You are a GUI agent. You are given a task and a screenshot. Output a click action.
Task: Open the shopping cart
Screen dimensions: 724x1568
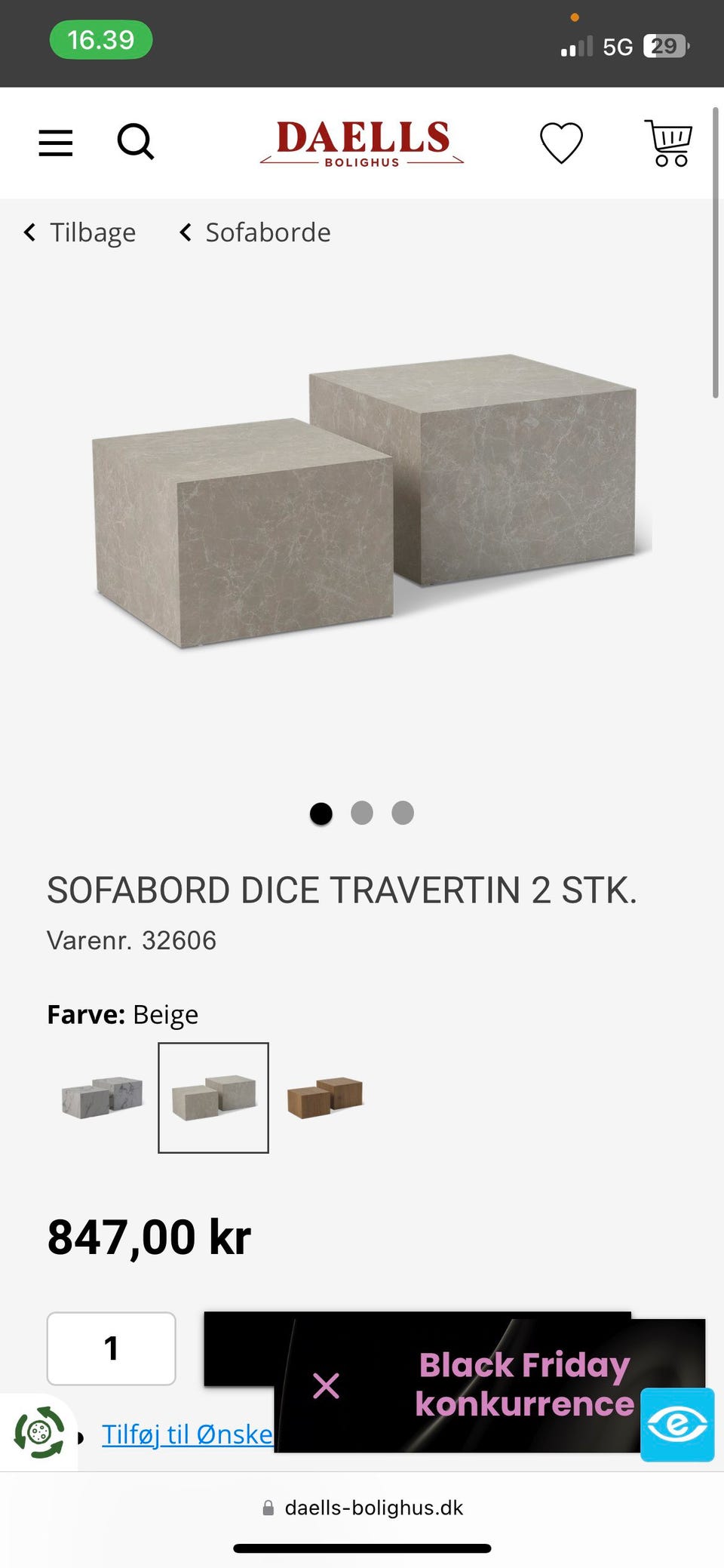[668, 143]
